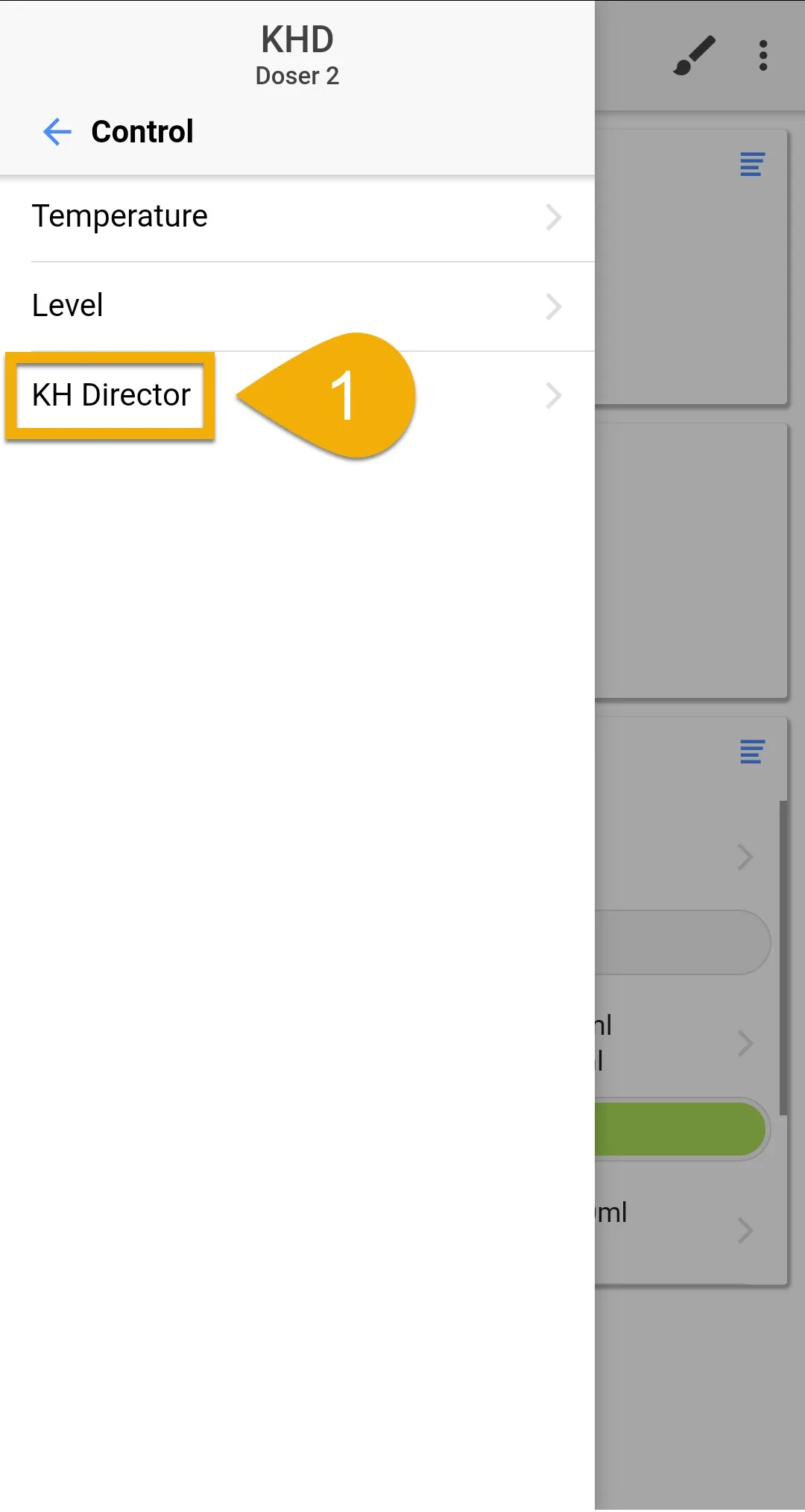Tap the paintbrush customize icon

[694, 55]
